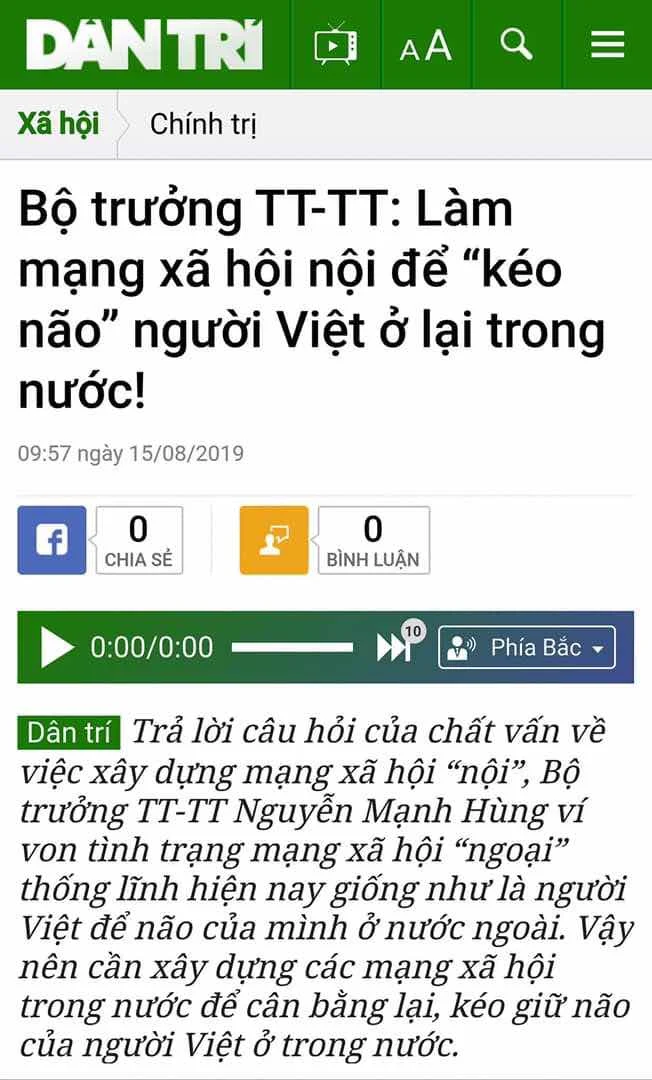
Task: Open the Chính trị subcategory
Action: (x=203, y=125)
